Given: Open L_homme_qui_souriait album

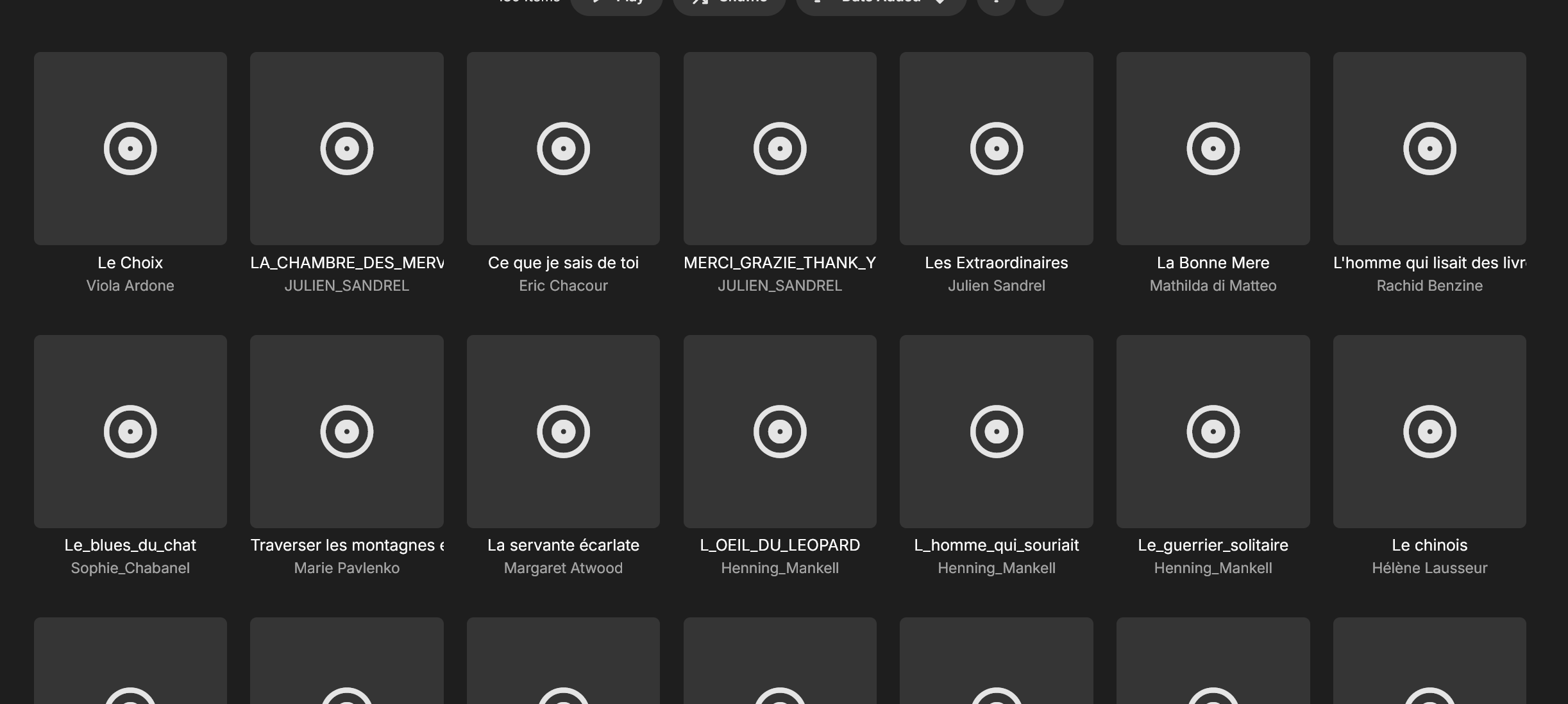Looking at the screenshot, I should point(996,431).
